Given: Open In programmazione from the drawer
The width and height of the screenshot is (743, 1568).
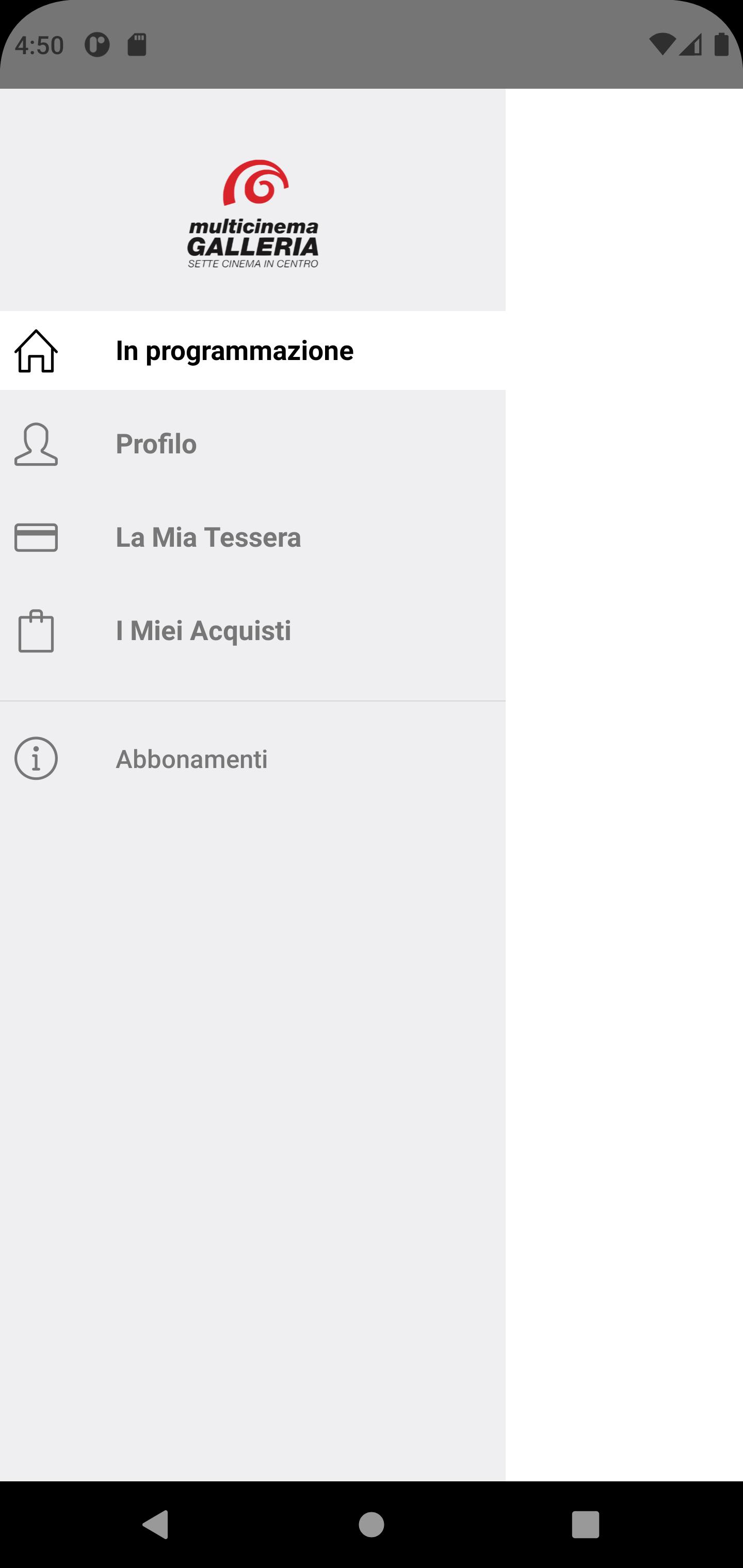Looking at the screenshot, I should click(234, 351).
